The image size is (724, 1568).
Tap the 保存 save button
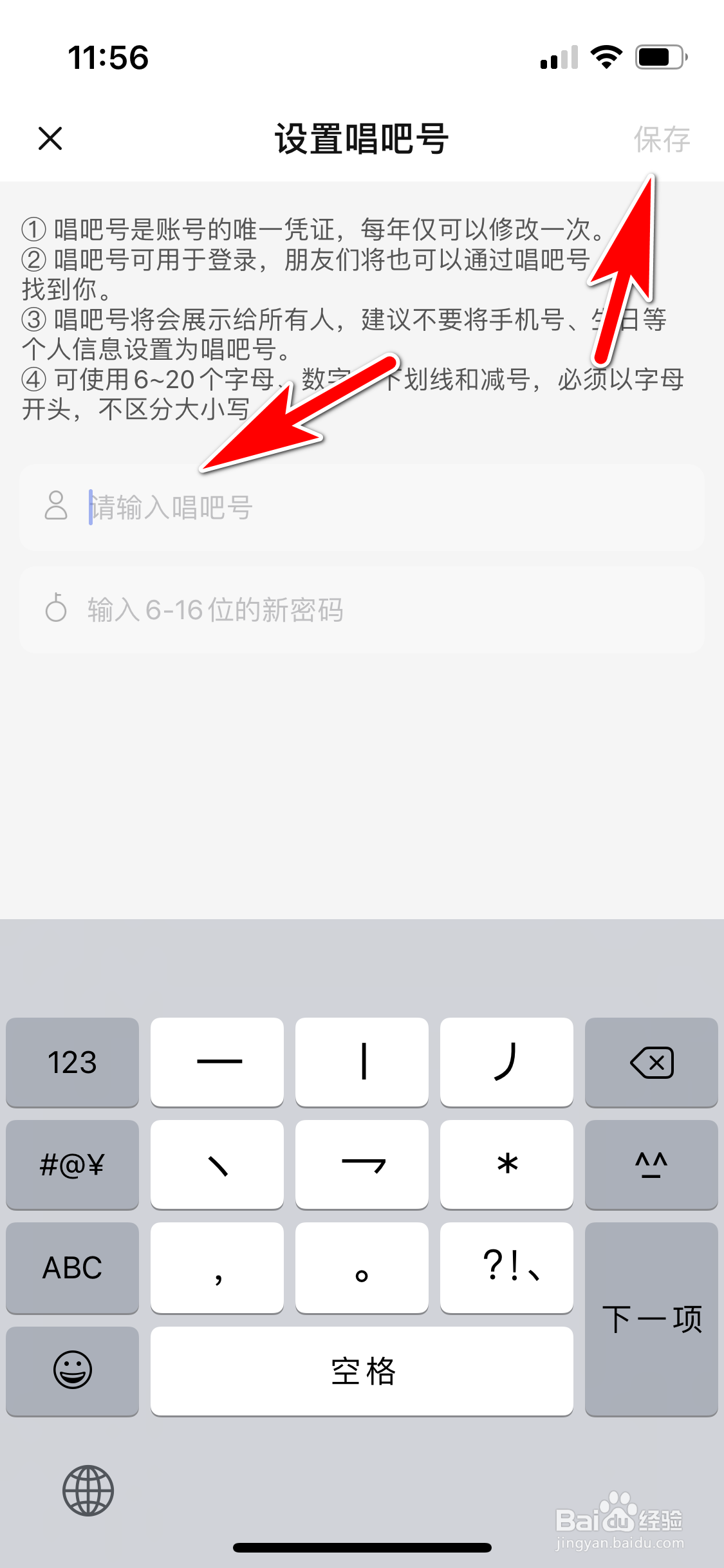pos(662,139)
